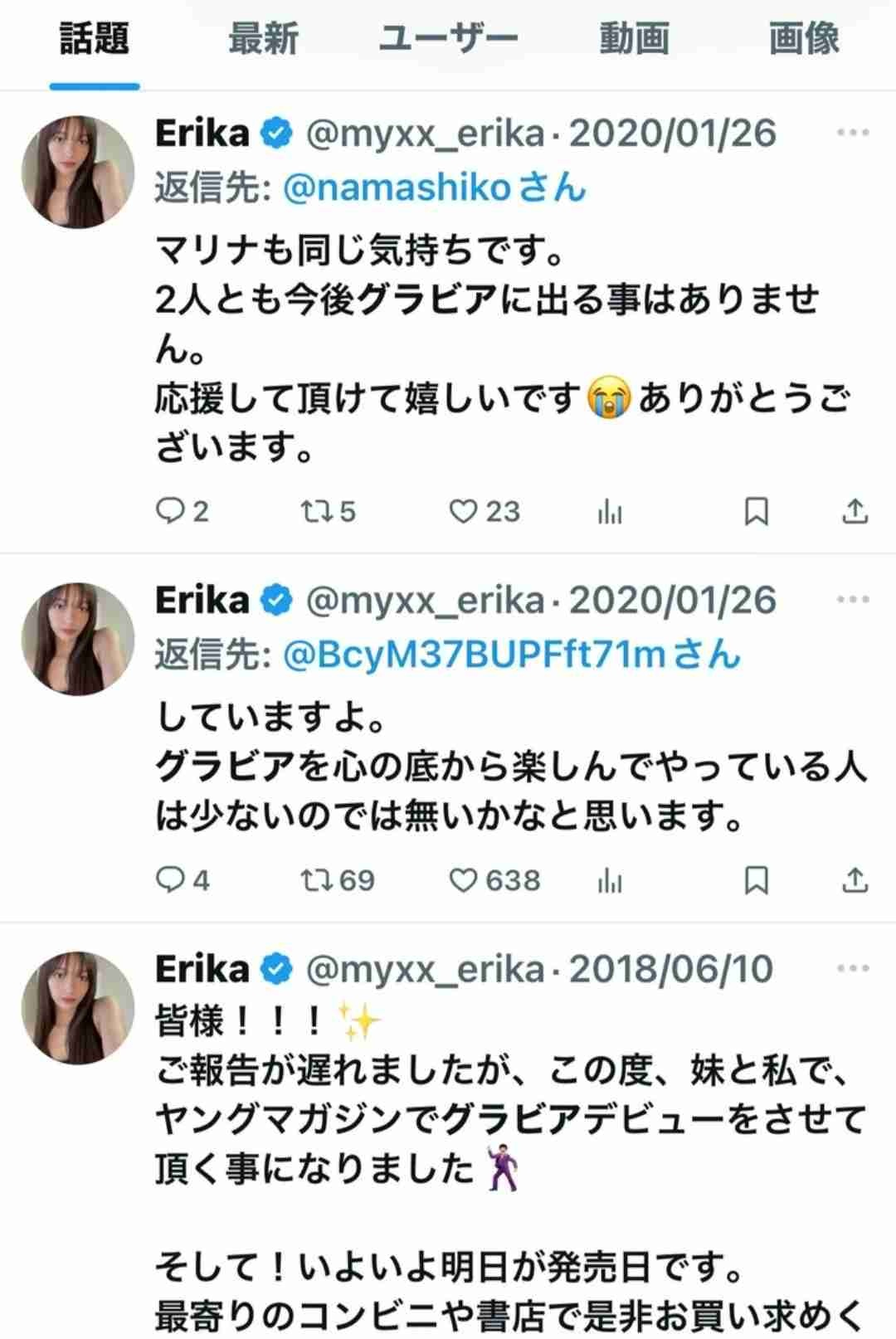Viewport: 896px width, 1339px height.
Task: Reply to the tweet with 2 comments
Action: coord(170,512)
